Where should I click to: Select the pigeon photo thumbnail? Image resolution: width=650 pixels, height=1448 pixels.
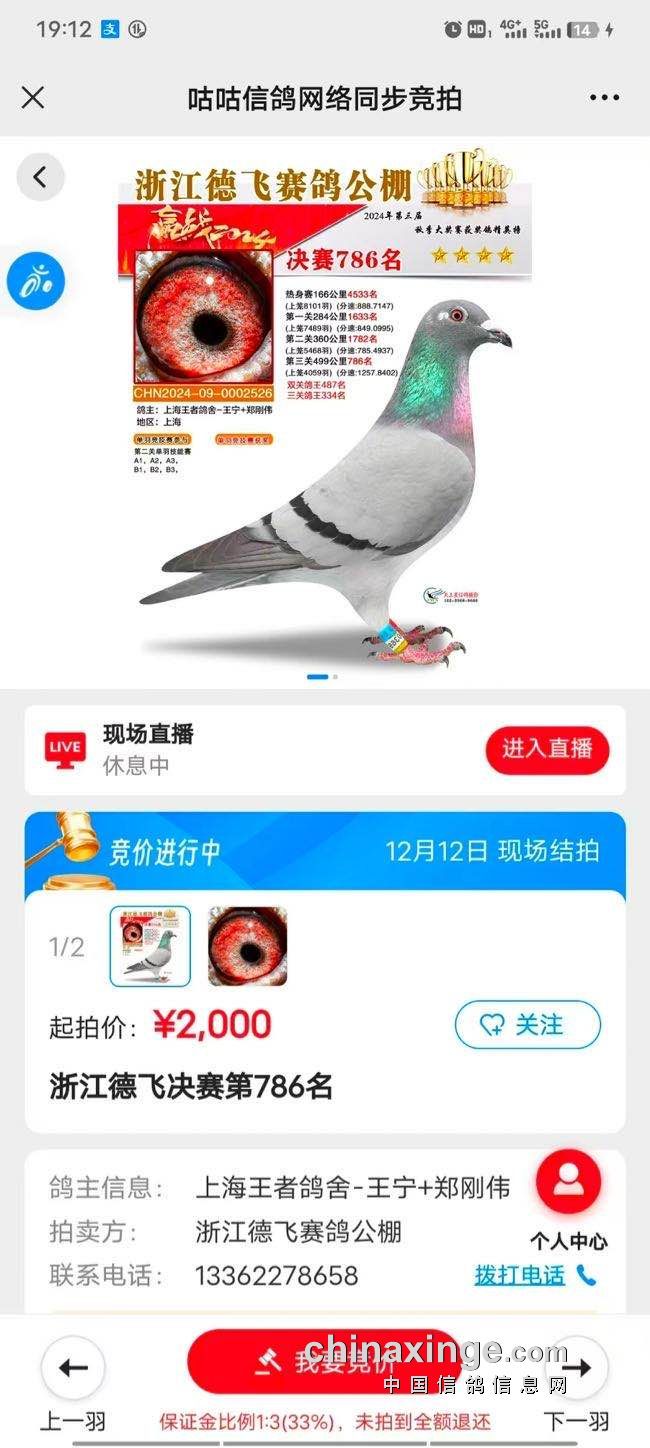point(150,946)
